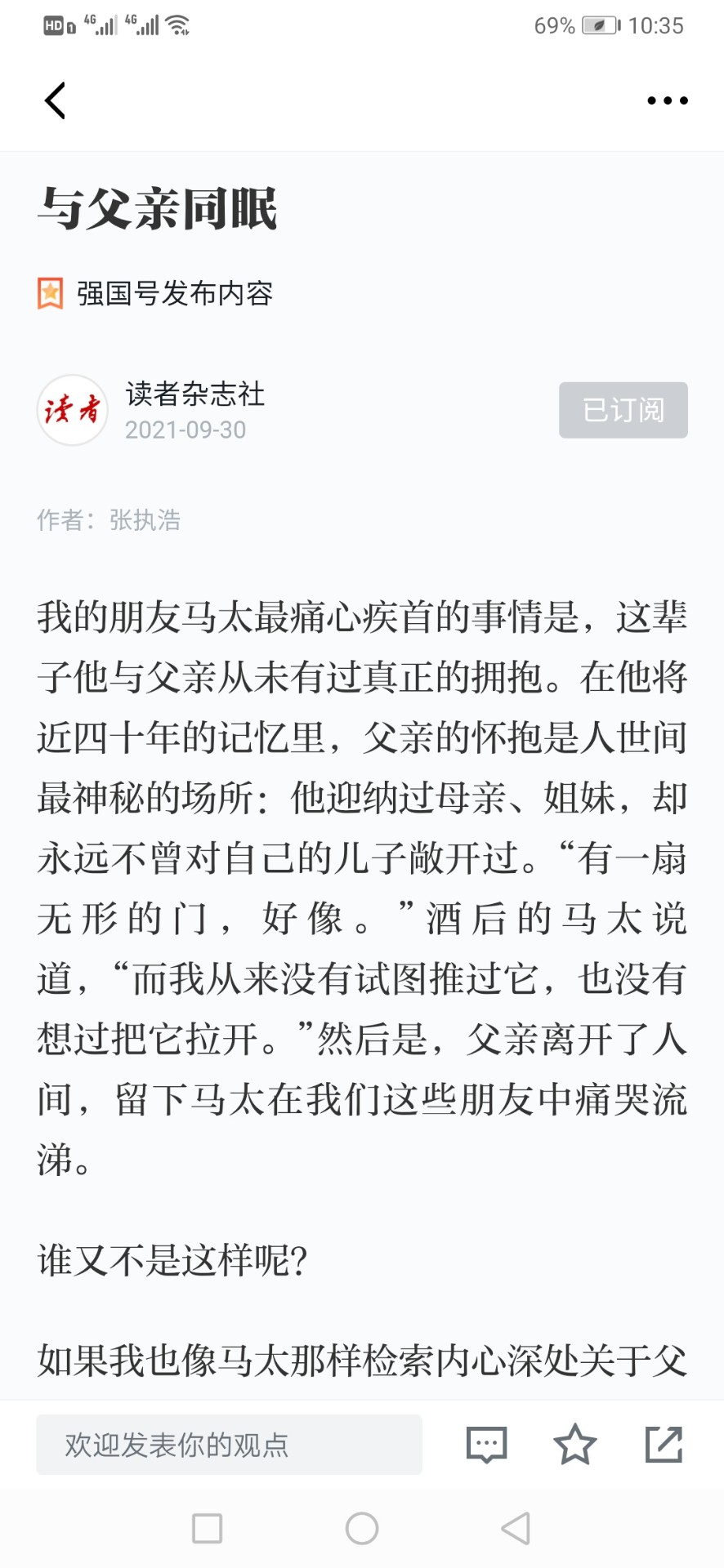Share the article using the share icon
Viewport: 724px width, 1568px height.
point(664,1444)
